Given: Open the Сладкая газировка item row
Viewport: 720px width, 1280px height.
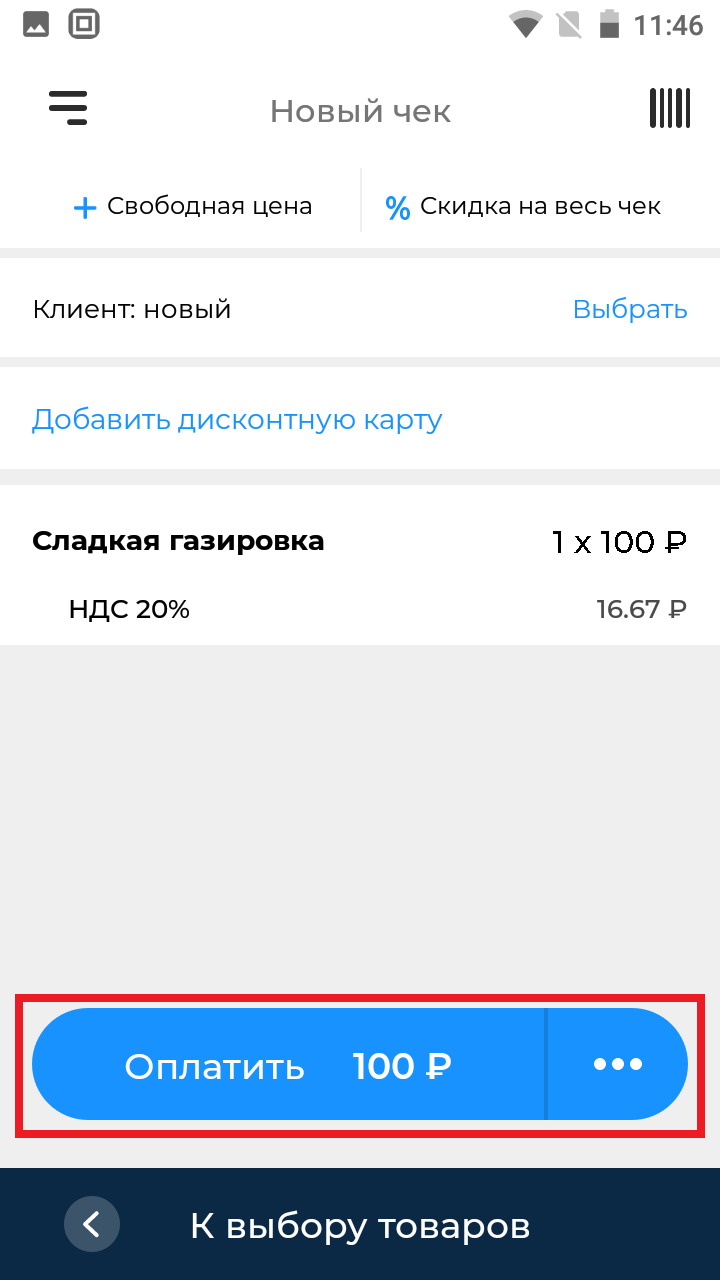Looking at the screenshot, I should coord(359,565).
